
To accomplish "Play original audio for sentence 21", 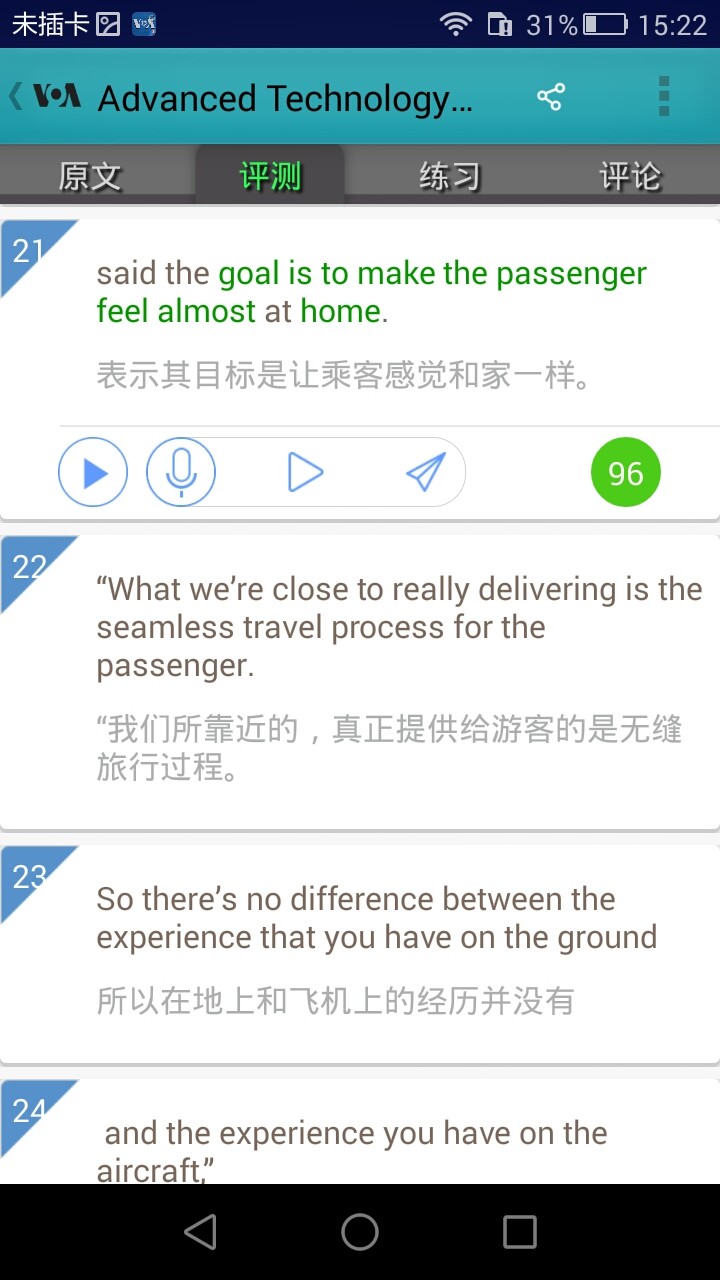I will tap(93, 472).
